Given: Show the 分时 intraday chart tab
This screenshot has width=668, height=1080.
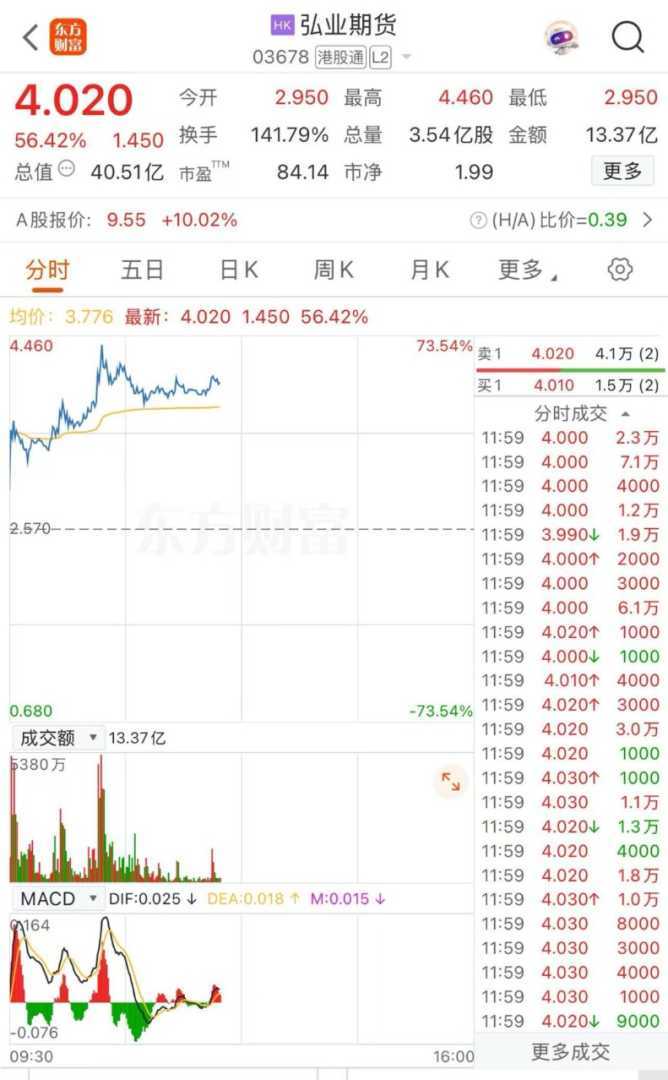Looking at the screenshot, I should click(x=47, y=270).
